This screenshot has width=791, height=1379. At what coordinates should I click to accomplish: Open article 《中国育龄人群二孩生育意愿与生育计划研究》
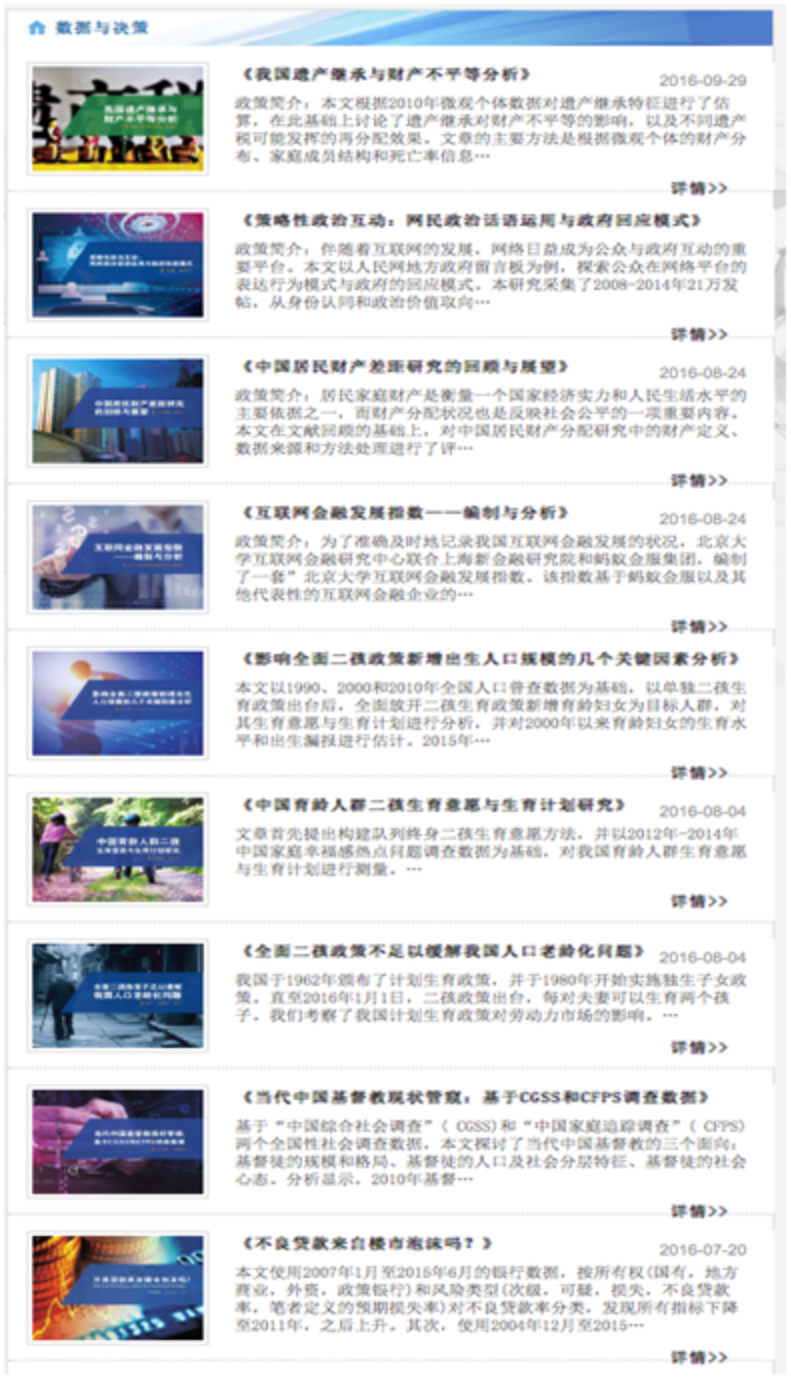point(433,805)
